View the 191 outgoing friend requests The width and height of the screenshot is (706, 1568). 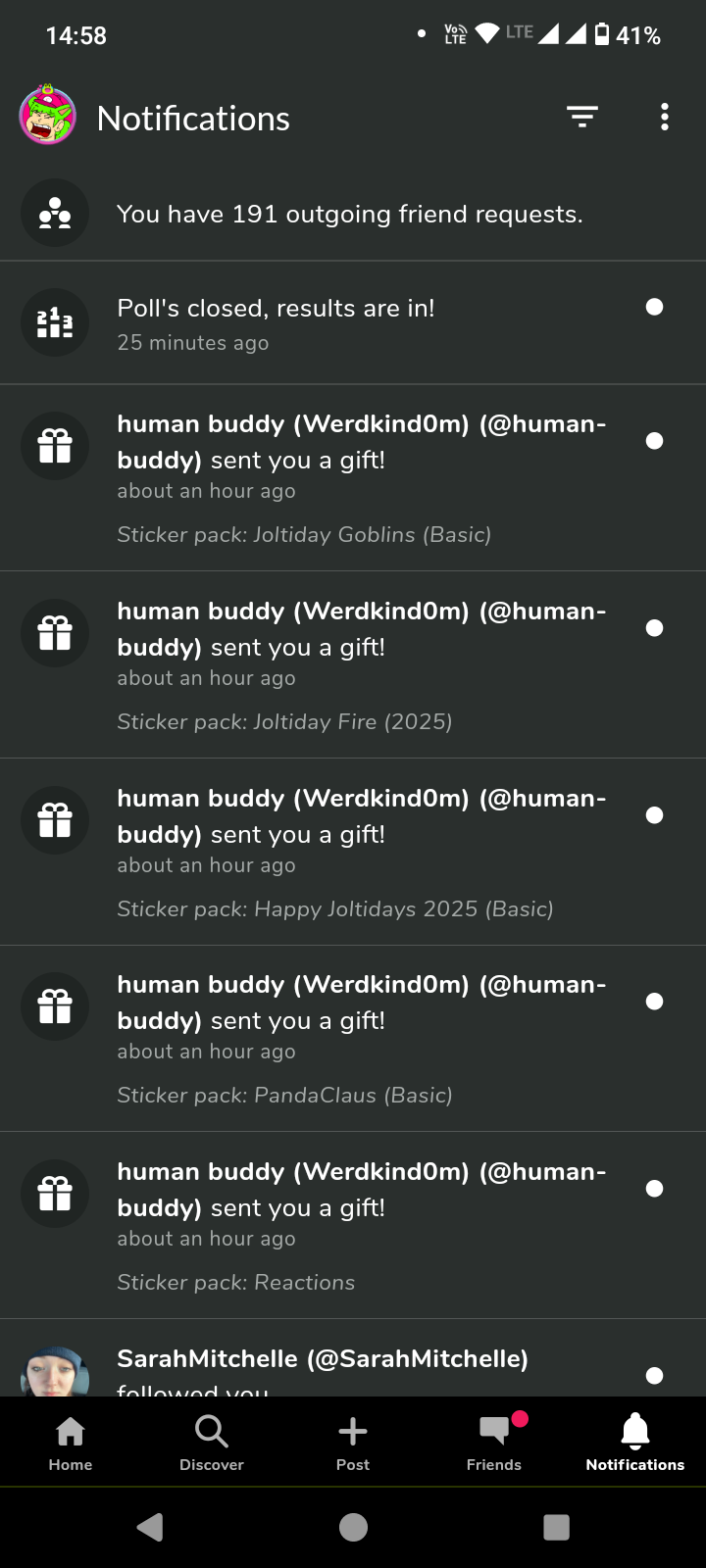[350, 214]
